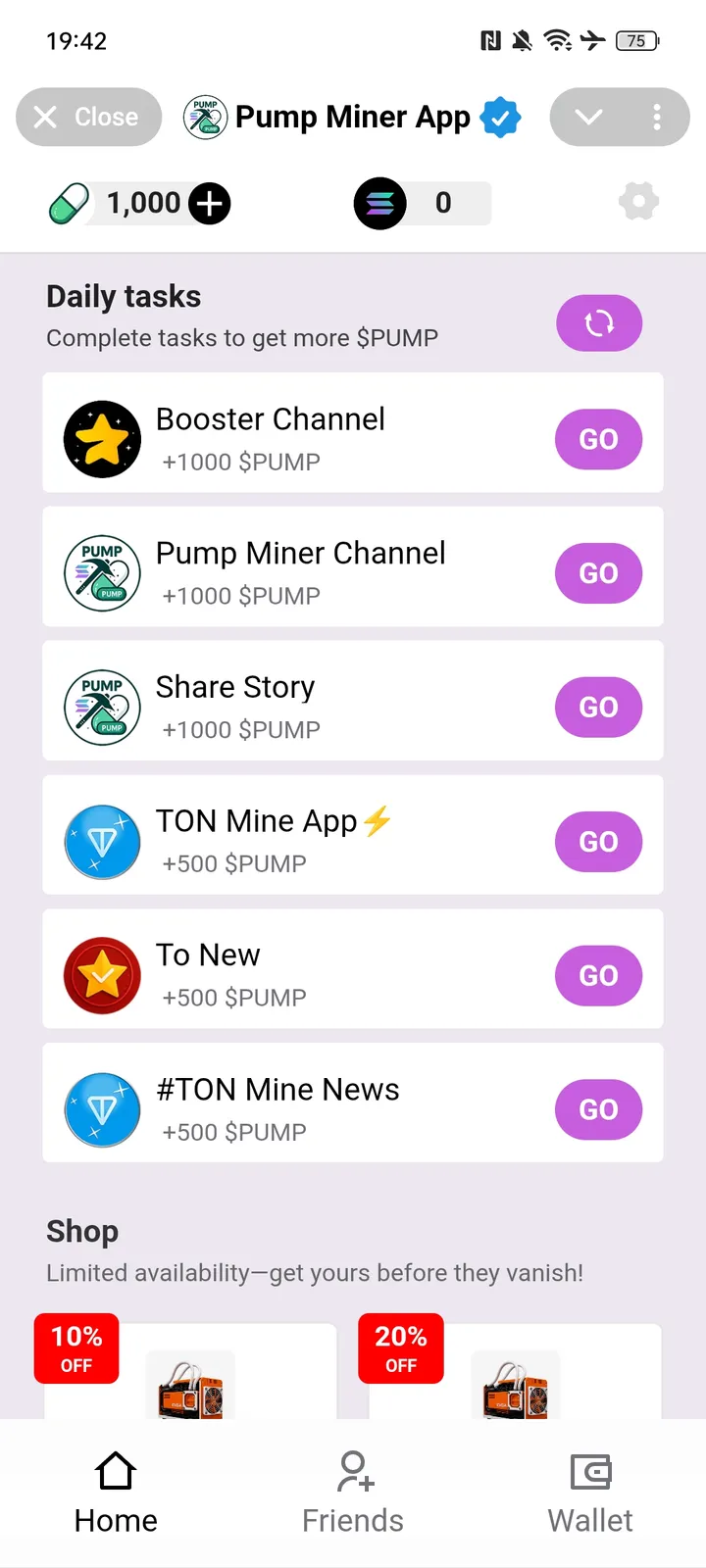
Task: Click the TON Mine App diamond icon
Action: [x=102, y=841]
